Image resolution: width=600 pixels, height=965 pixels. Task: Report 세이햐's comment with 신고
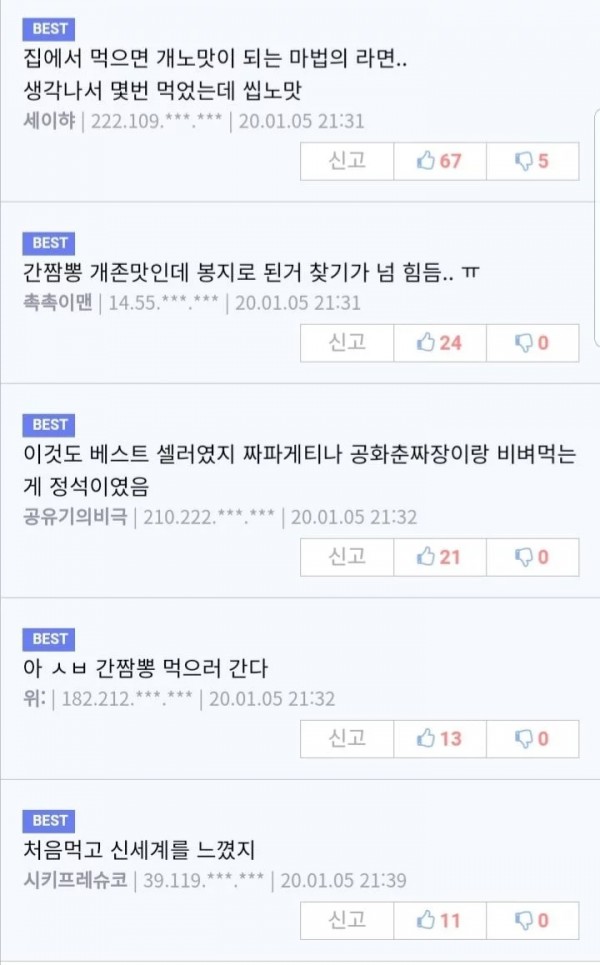coord(347,161)
